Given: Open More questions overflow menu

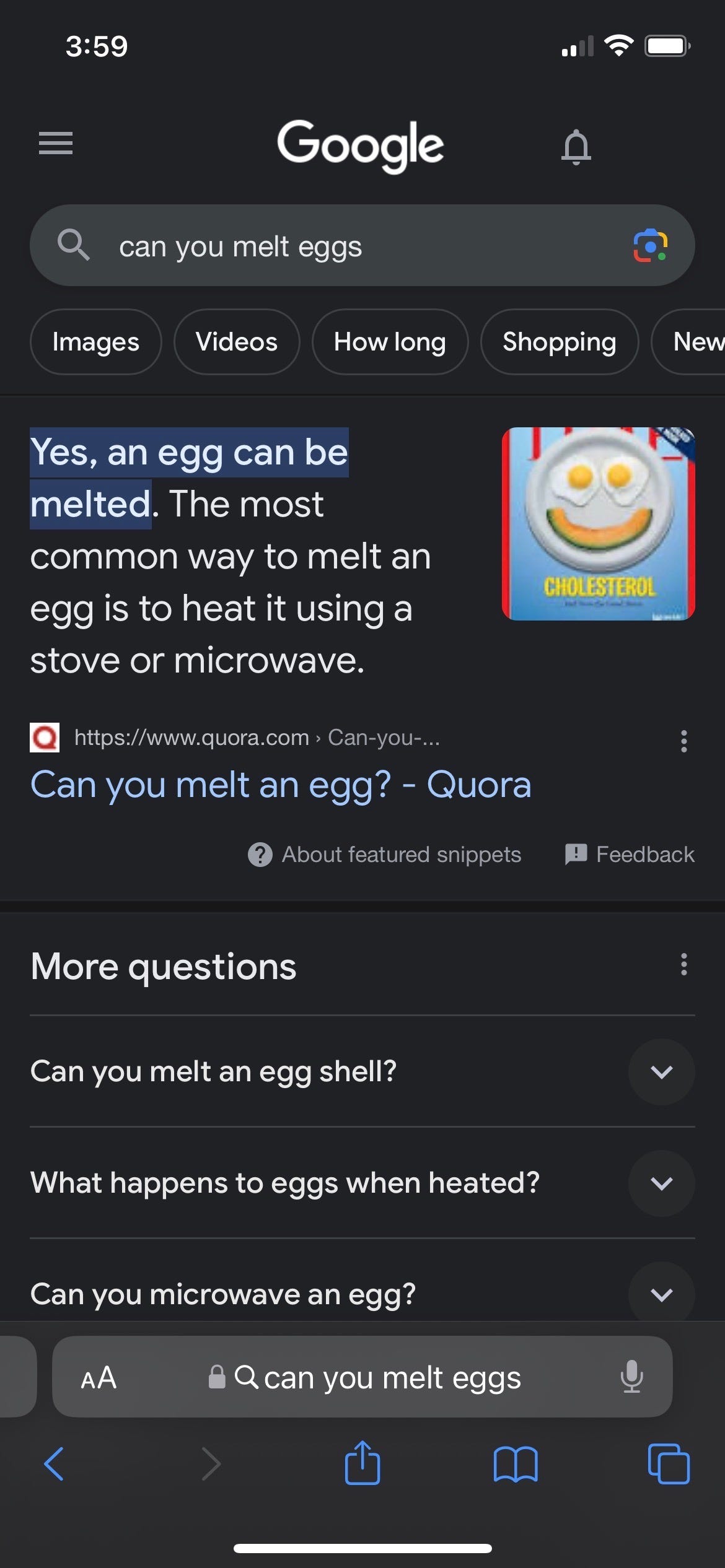Looking at the screenshot, I should tap(683, 964).
